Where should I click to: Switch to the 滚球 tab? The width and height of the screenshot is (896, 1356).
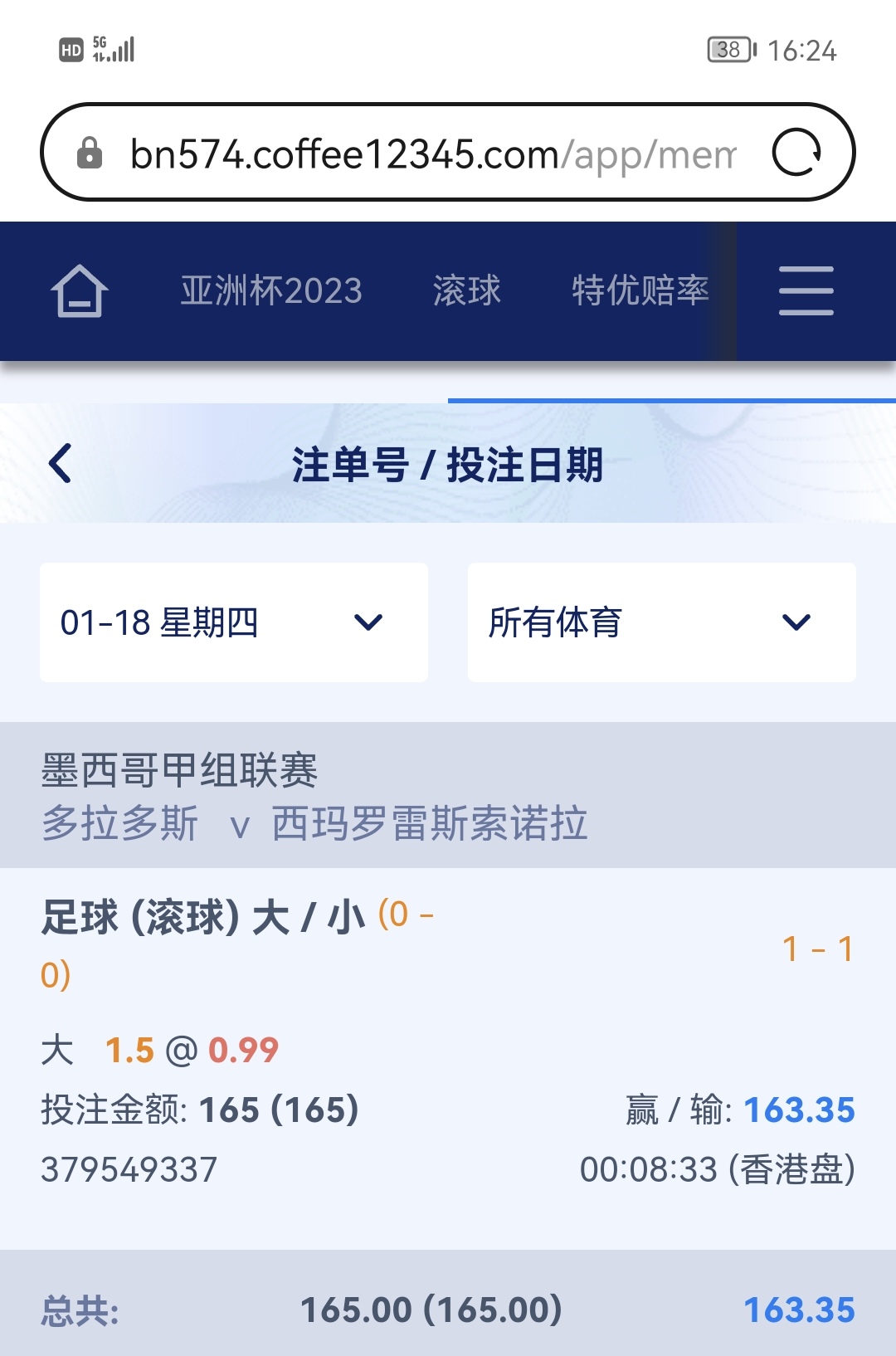(467, 291)
